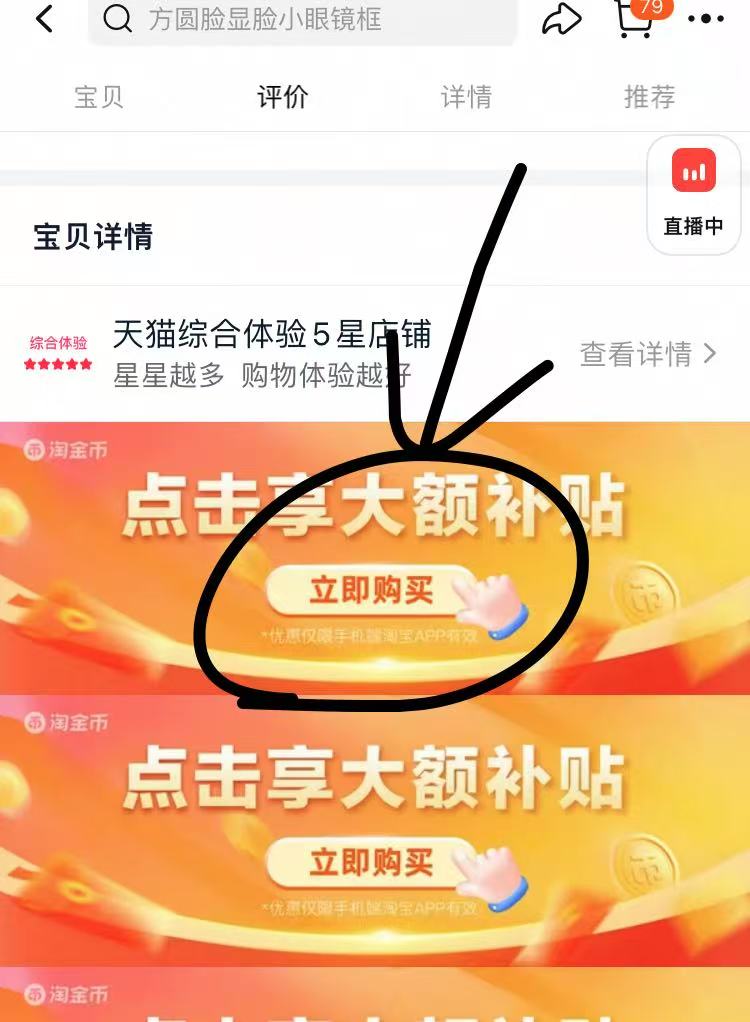This screenshot has width=750, height=1022.
Task: Share this product via arrow icon
Action: pyautogui.click(x=562, y=18)
